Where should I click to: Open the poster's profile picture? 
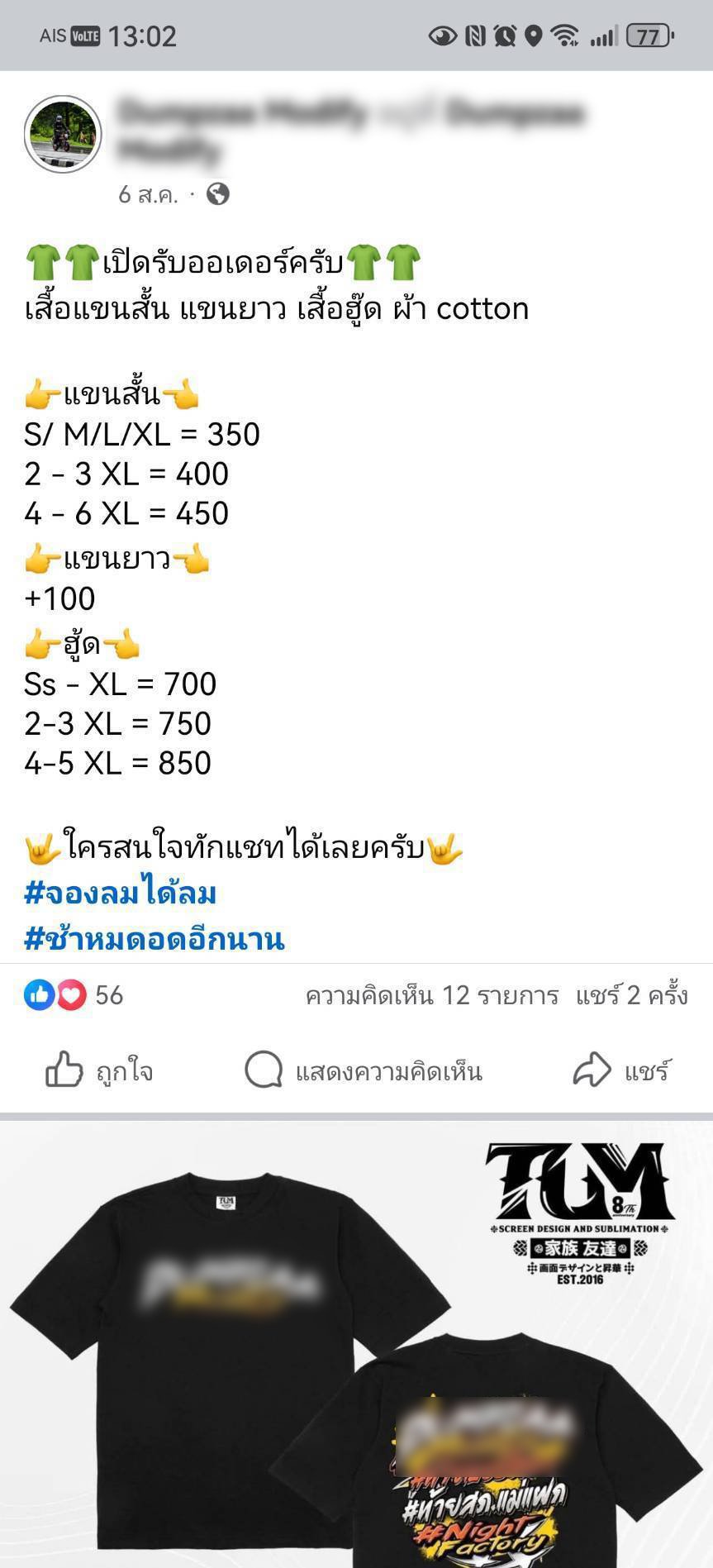pyautogui.click(x=63, y=134)
